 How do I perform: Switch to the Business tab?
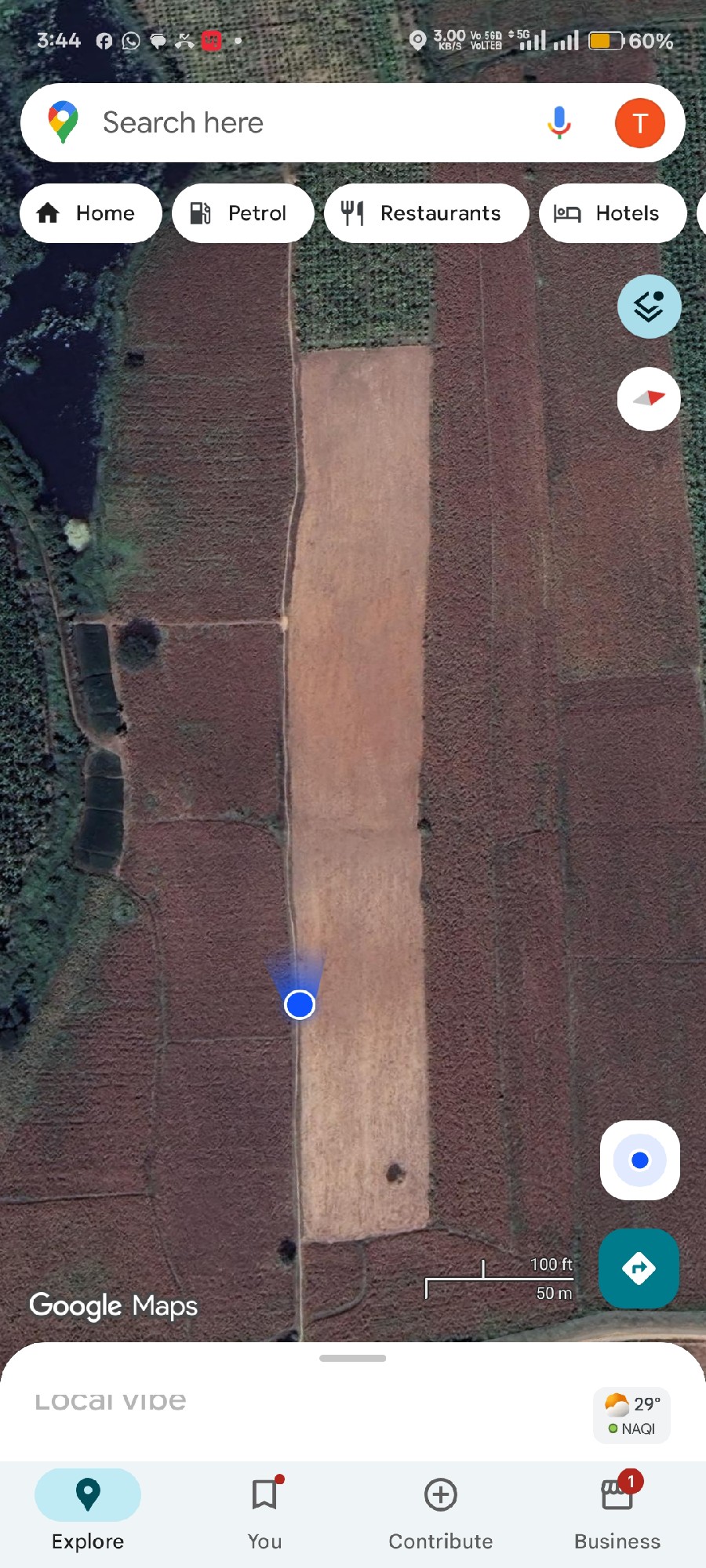click(x=617, y=1511)
